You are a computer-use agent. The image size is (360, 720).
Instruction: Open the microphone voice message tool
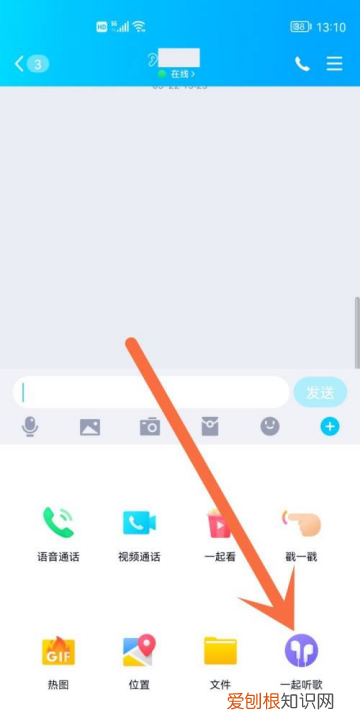pyautogui.click(x=30, y=427)
